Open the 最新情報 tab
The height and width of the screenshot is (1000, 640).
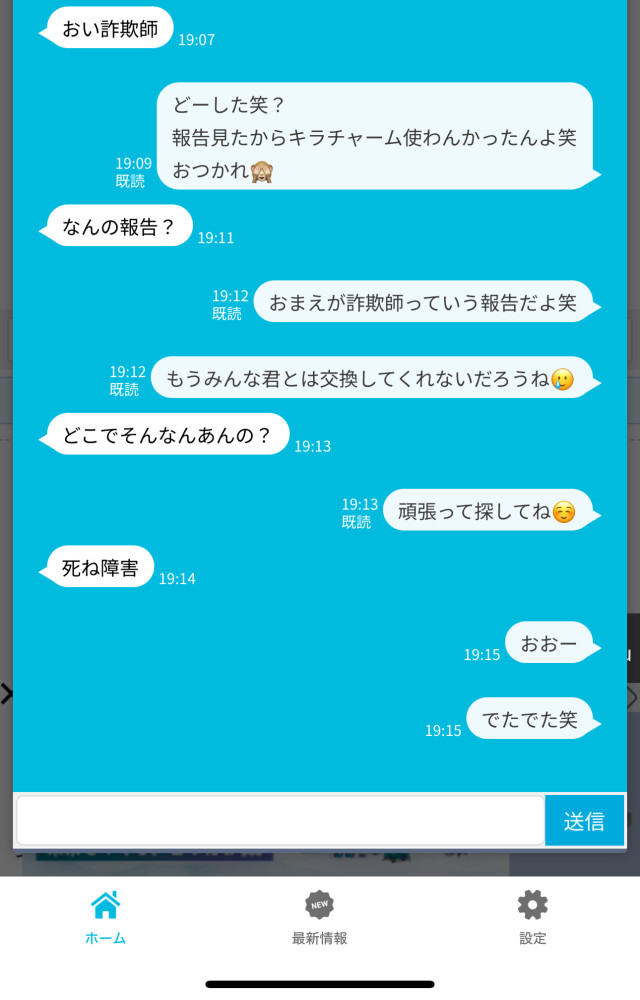(x=319, y=917)
